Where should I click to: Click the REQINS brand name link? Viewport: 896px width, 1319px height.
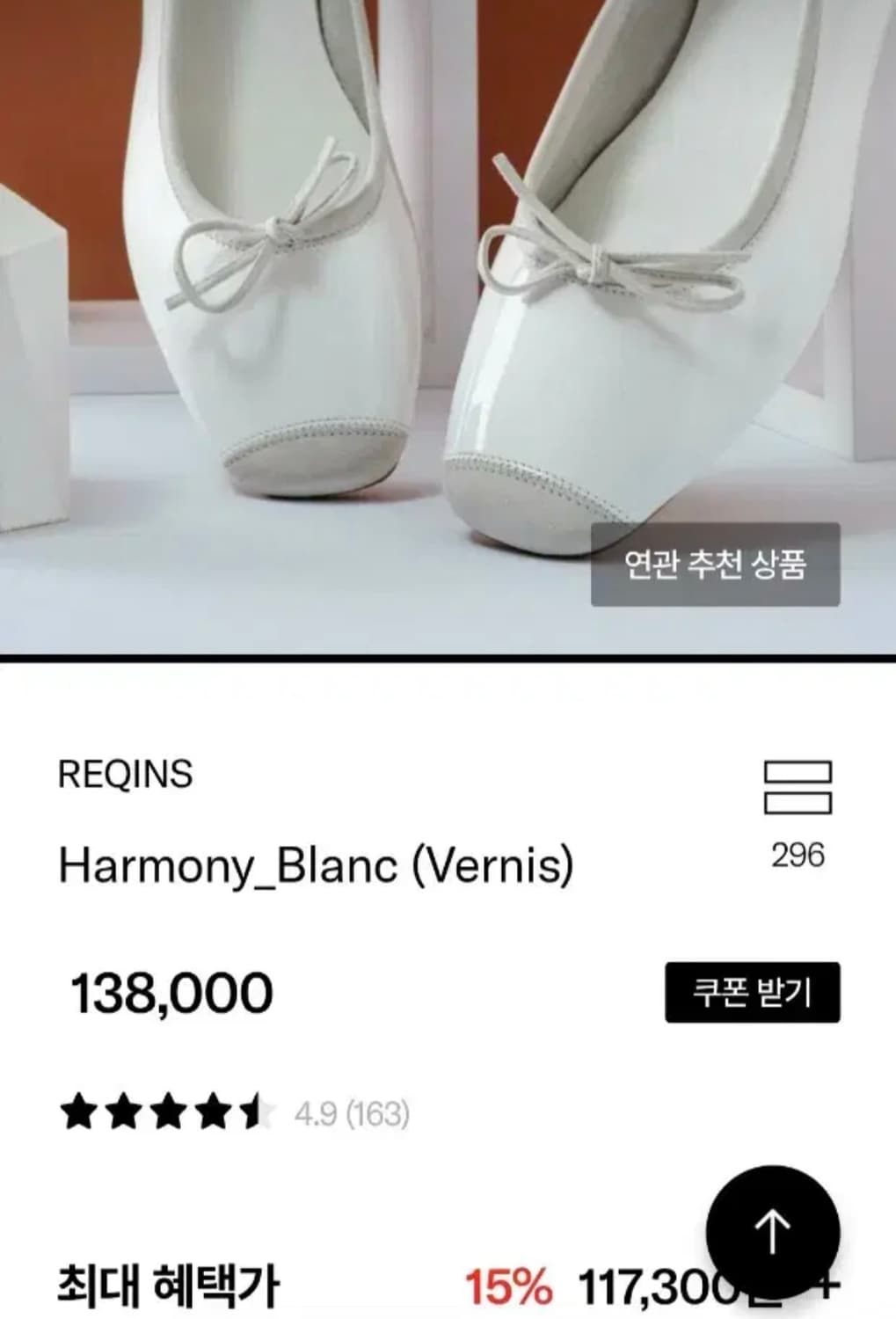[124, 775]
